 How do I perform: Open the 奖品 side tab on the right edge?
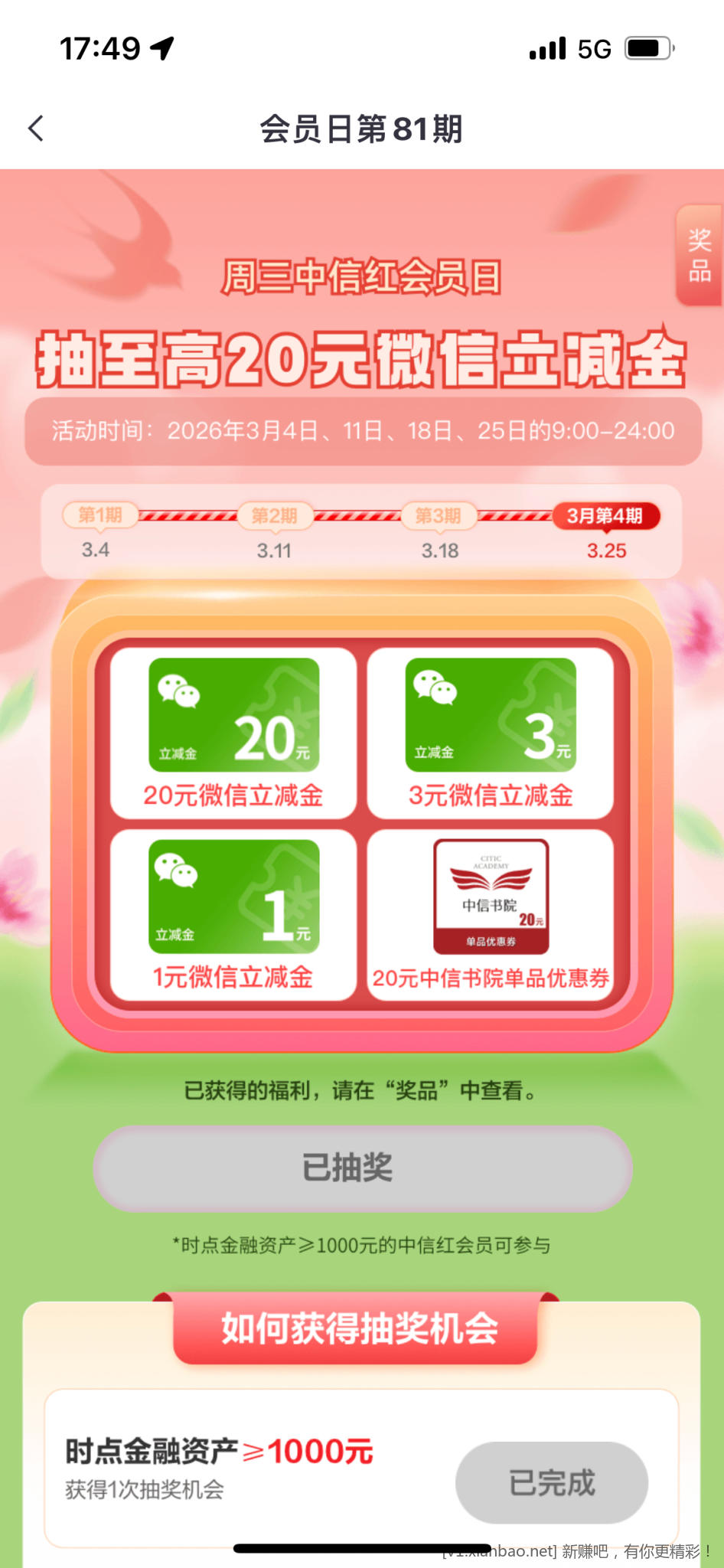click(699, 260)
